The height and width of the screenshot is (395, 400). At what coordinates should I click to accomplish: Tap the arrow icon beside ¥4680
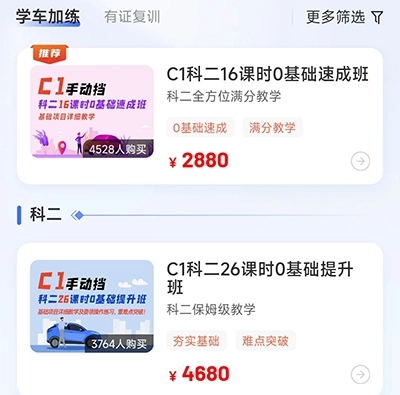point(360,374)
